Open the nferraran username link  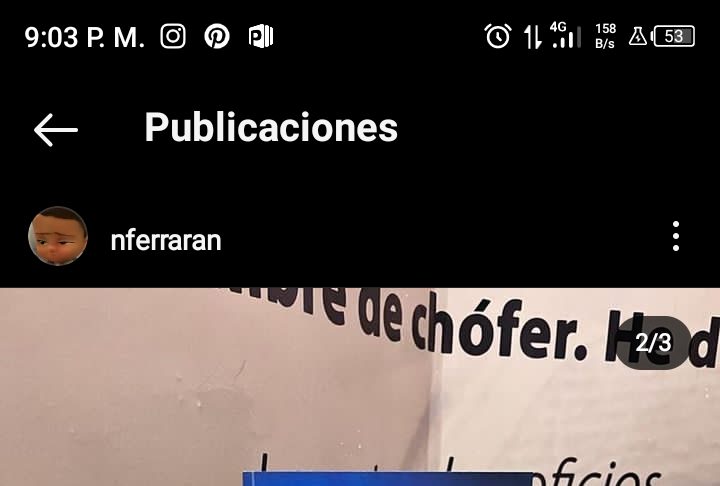[x=165, y=241]
